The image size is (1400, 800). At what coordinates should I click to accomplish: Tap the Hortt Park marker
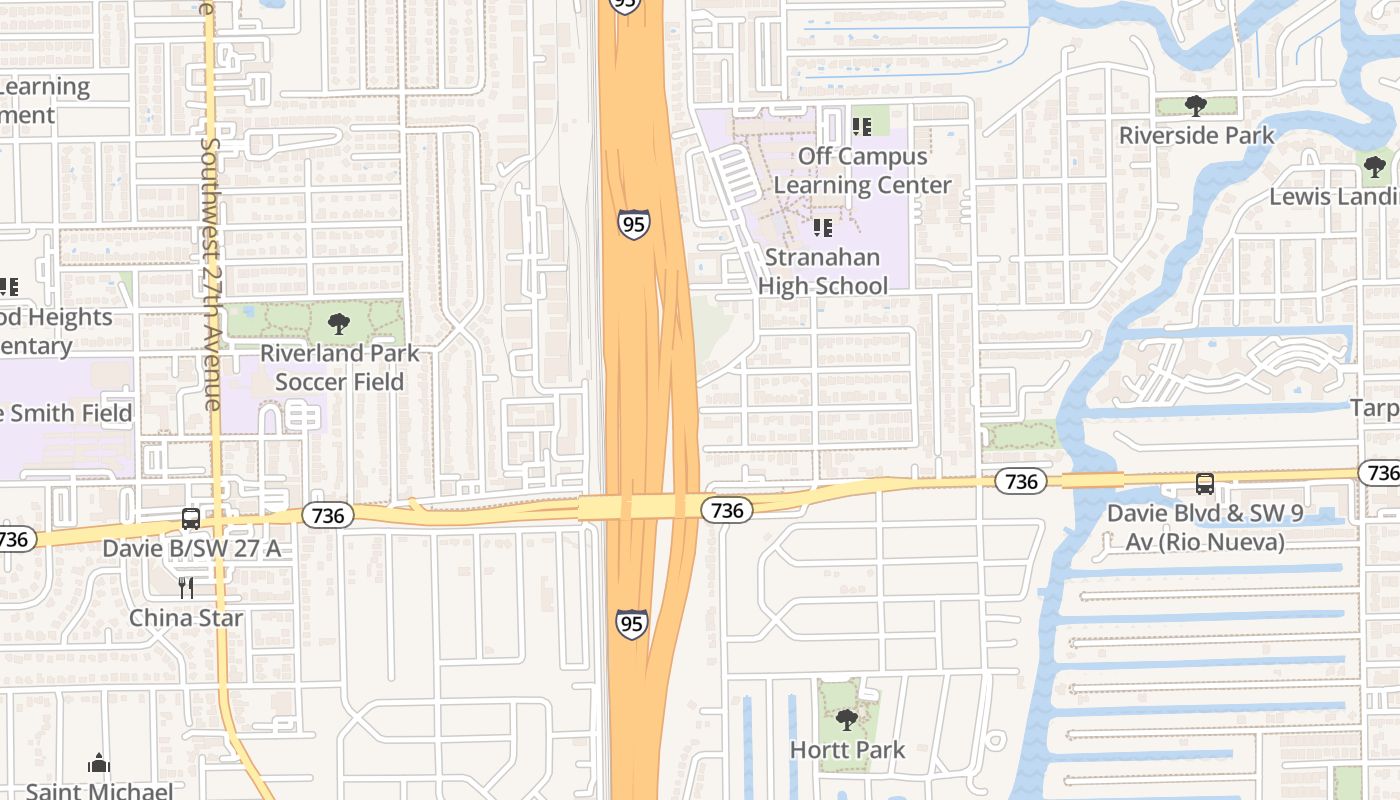click(847, 719)
